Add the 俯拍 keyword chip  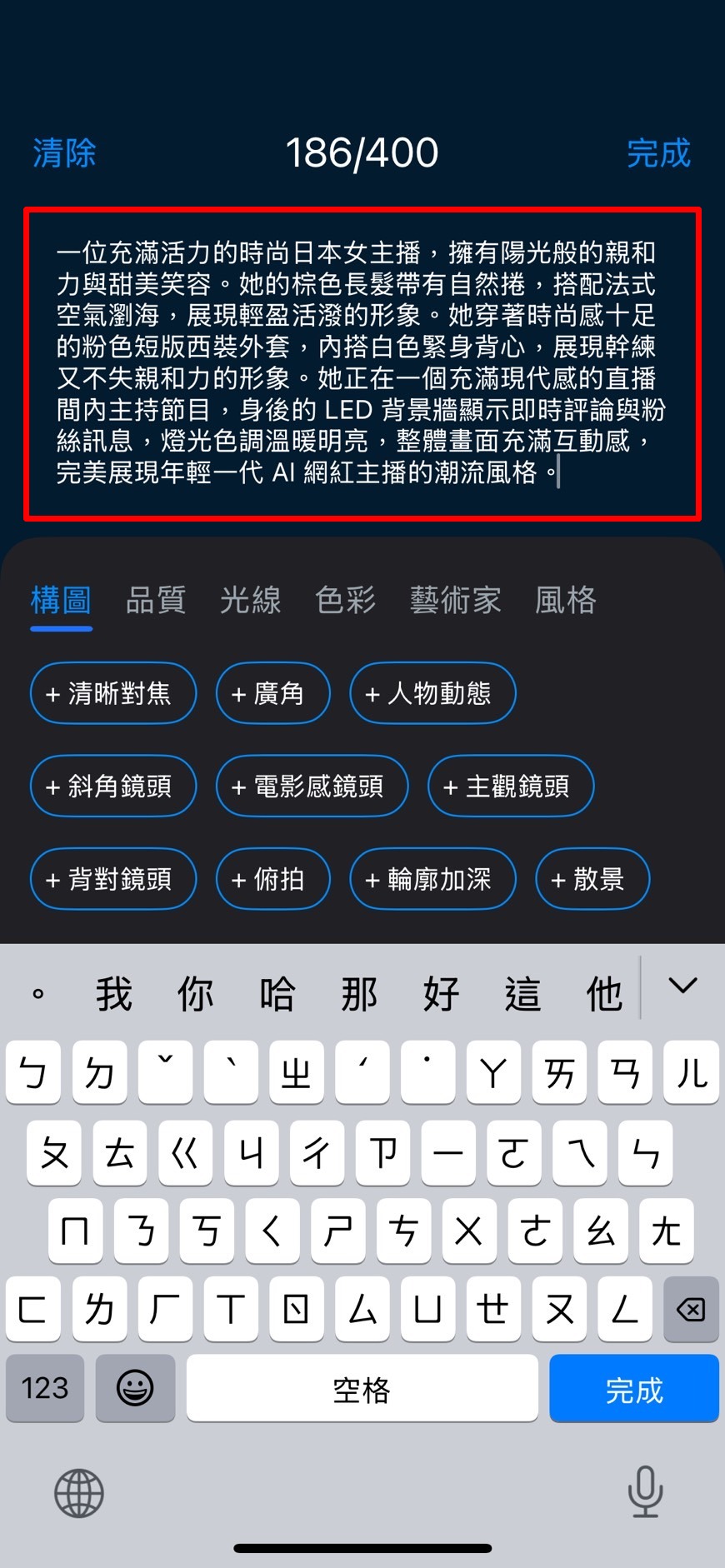coord(272,879)
